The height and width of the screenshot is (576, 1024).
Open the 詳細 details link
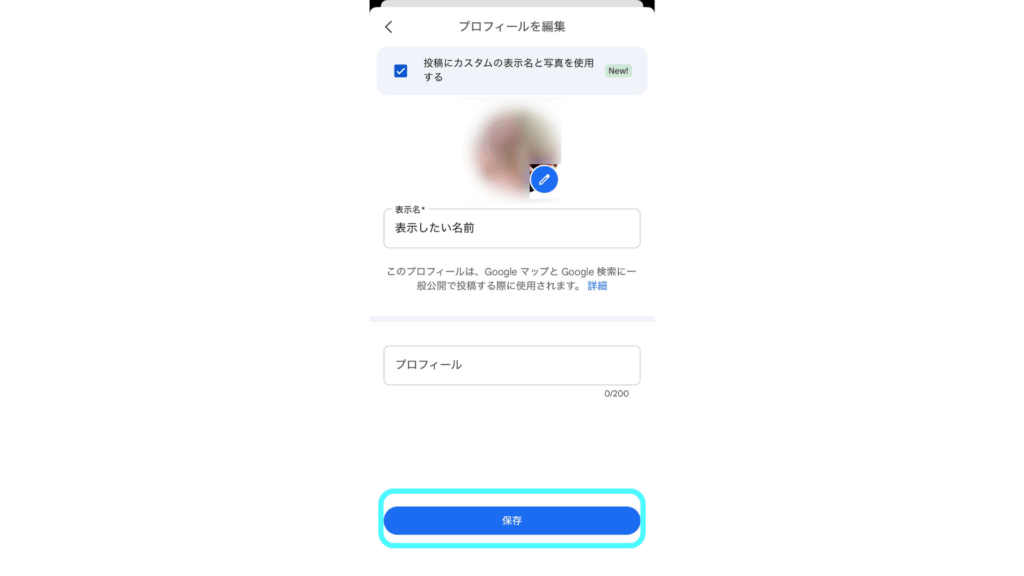pos(597,286)
